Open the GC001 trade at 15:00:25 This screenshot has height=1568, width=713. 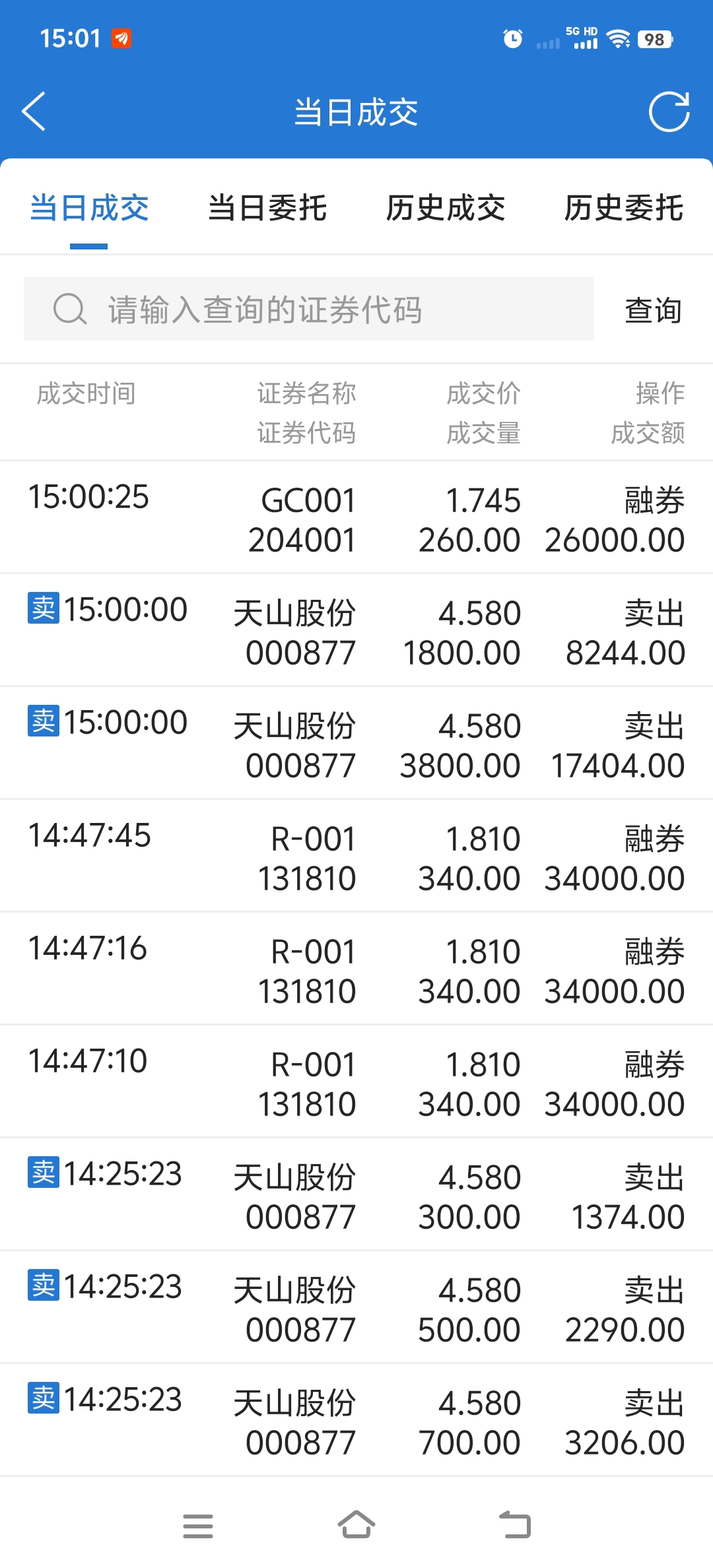pos(356,518)
